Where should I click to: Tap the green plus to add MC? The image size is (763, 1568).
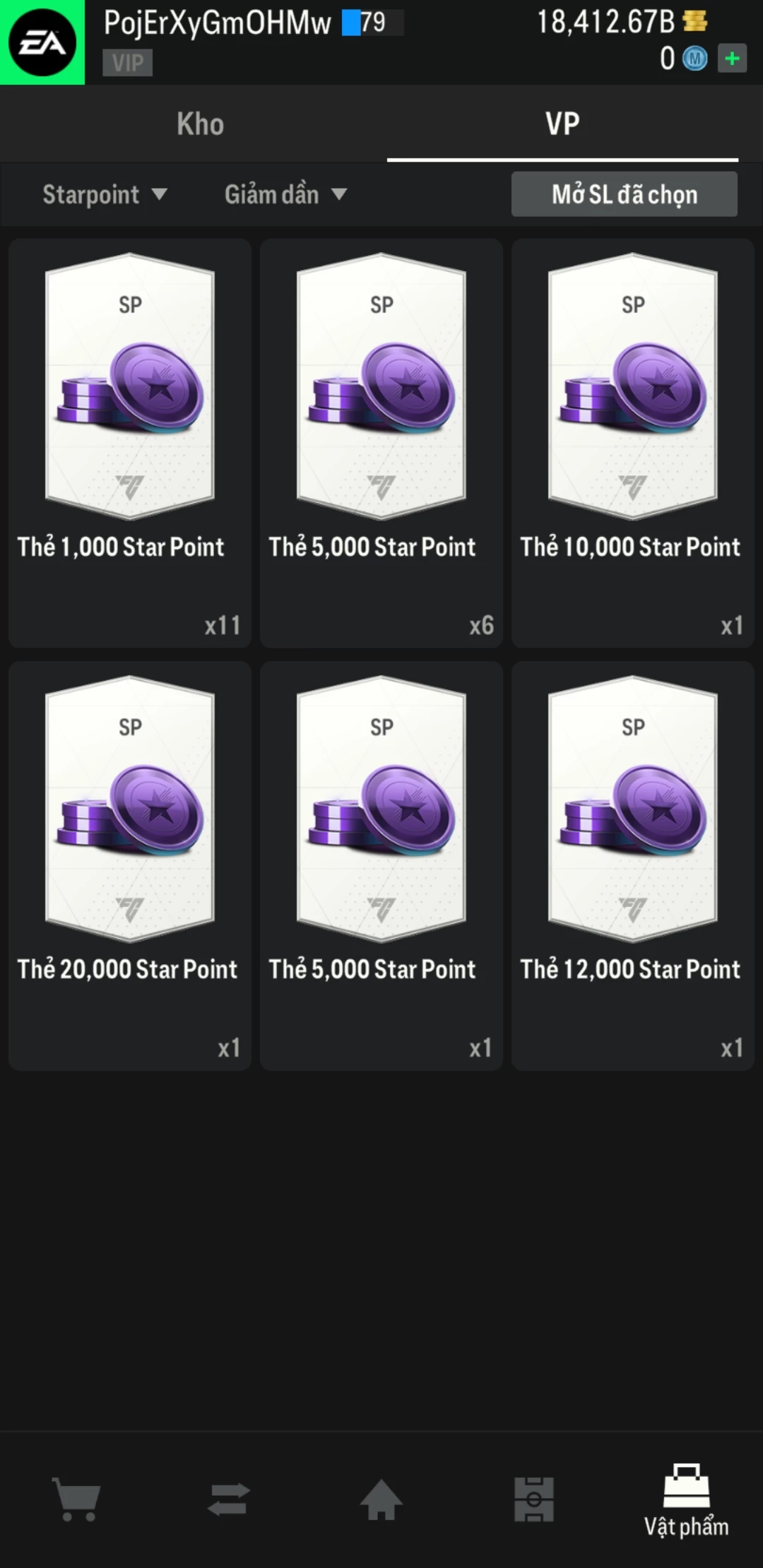[x=732, y=59]
